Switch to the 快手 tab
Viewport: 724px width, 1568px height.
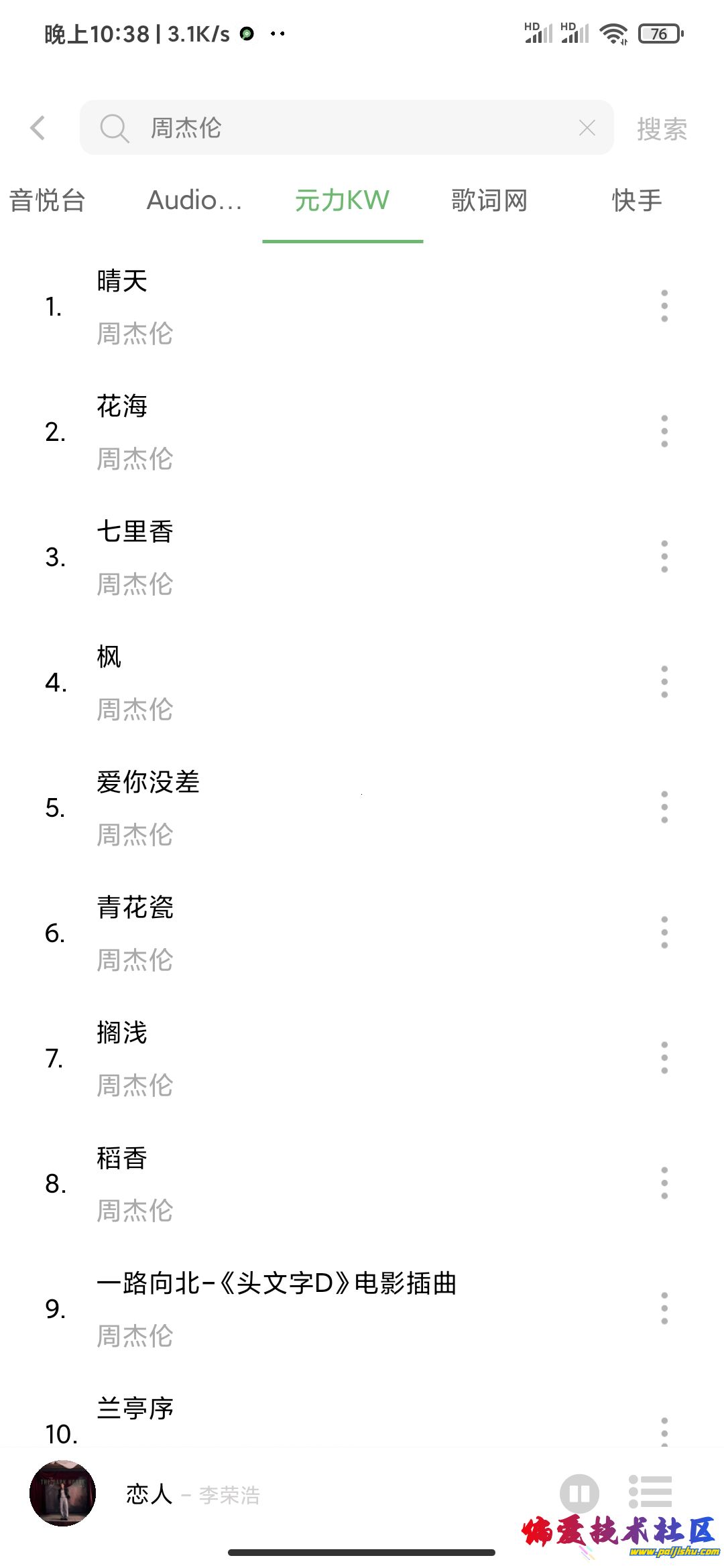coord(637,200)
